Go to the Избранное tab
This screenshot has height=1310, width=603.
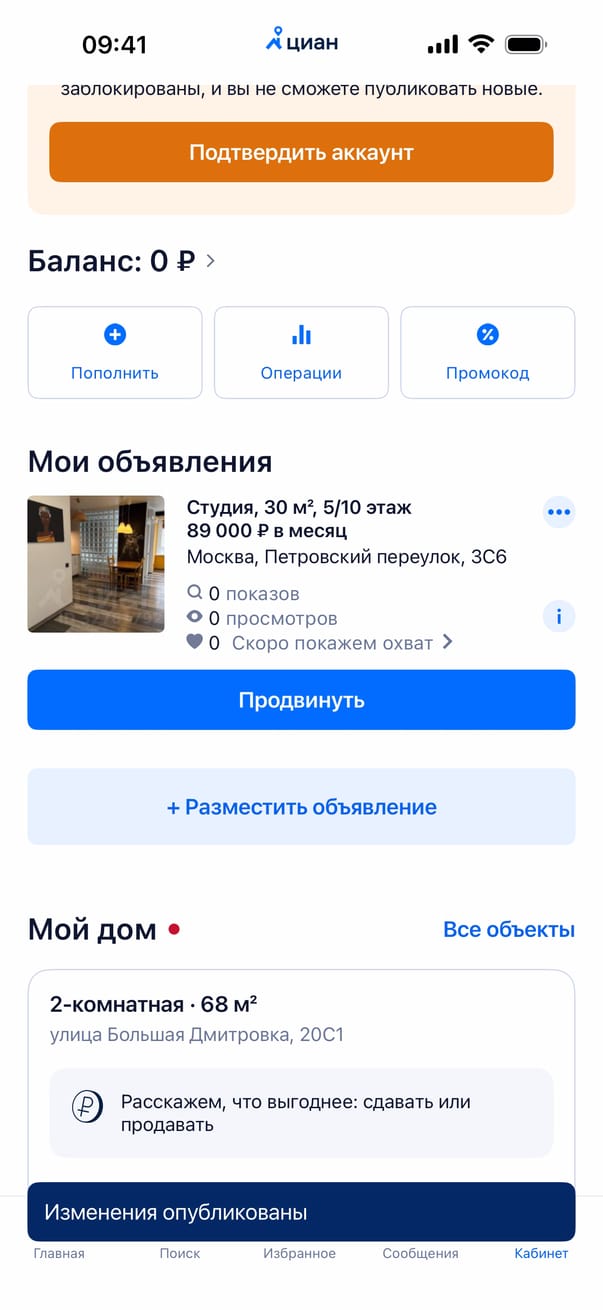tap(300, 1254)
